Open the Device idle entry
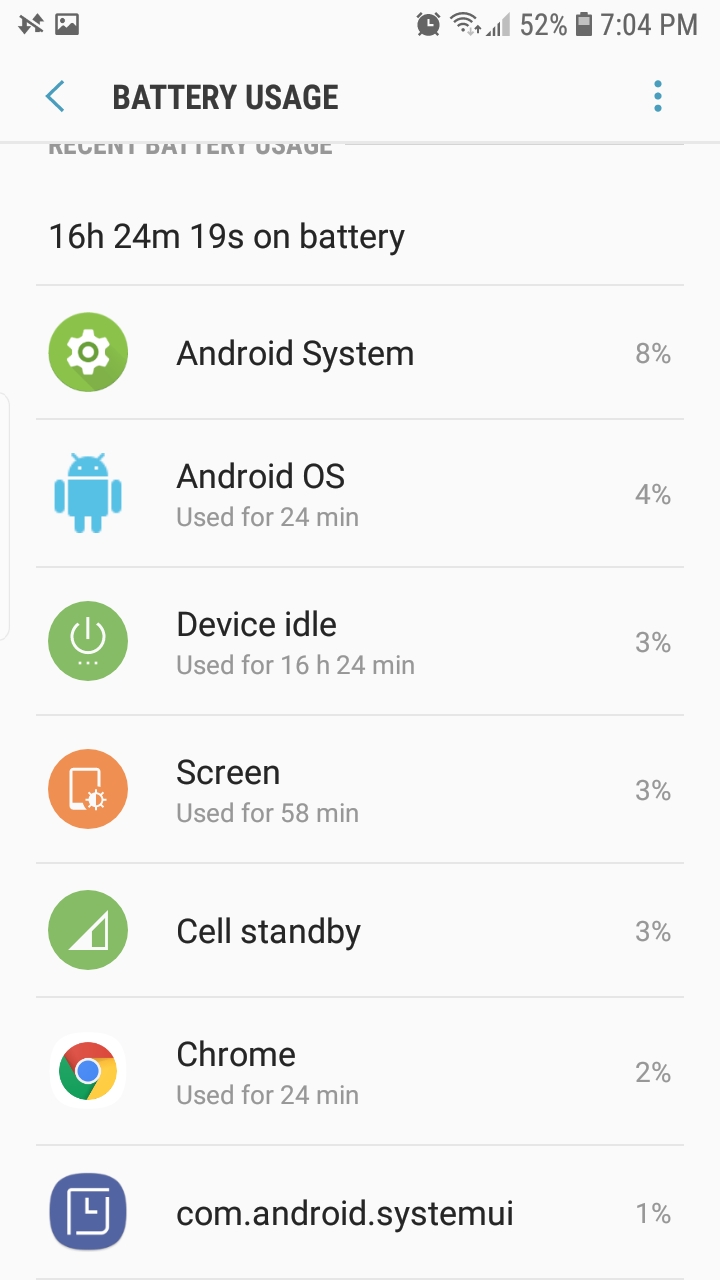 [360, 642]
